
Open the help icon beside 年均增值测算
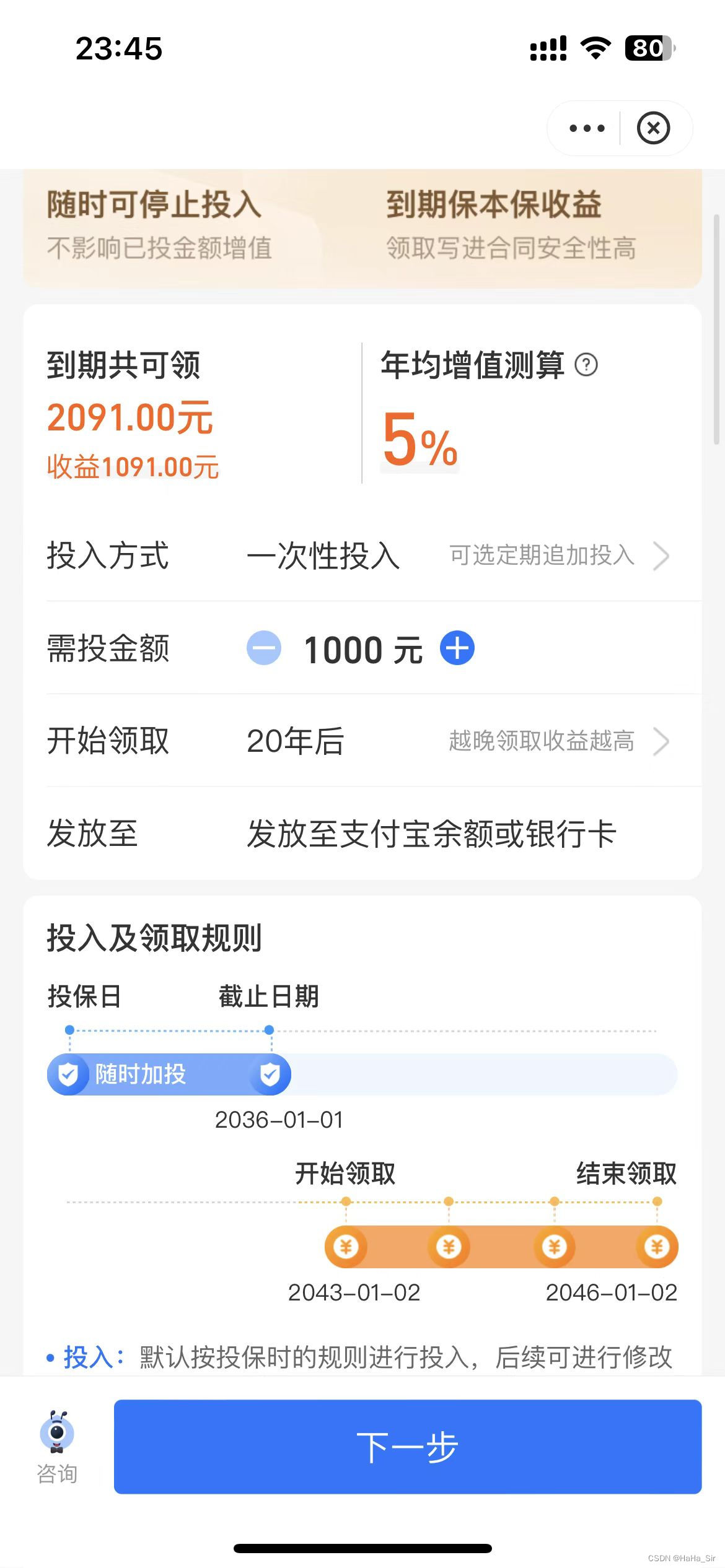(586, 365)
